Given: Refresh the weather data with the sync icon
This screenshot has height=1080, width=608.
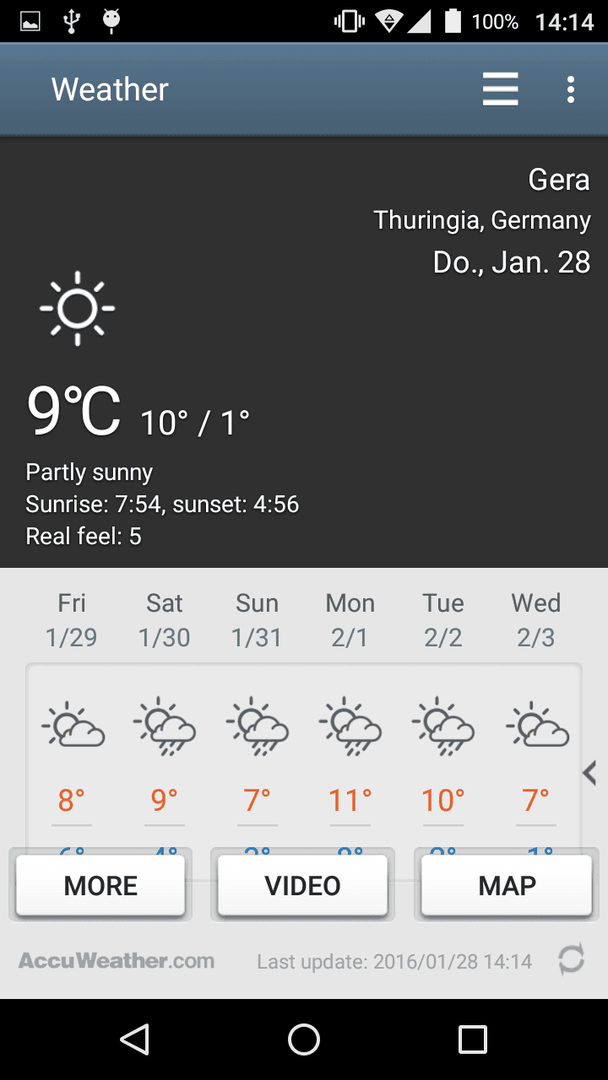Looking at the screenshot, I should coord(572,959).
